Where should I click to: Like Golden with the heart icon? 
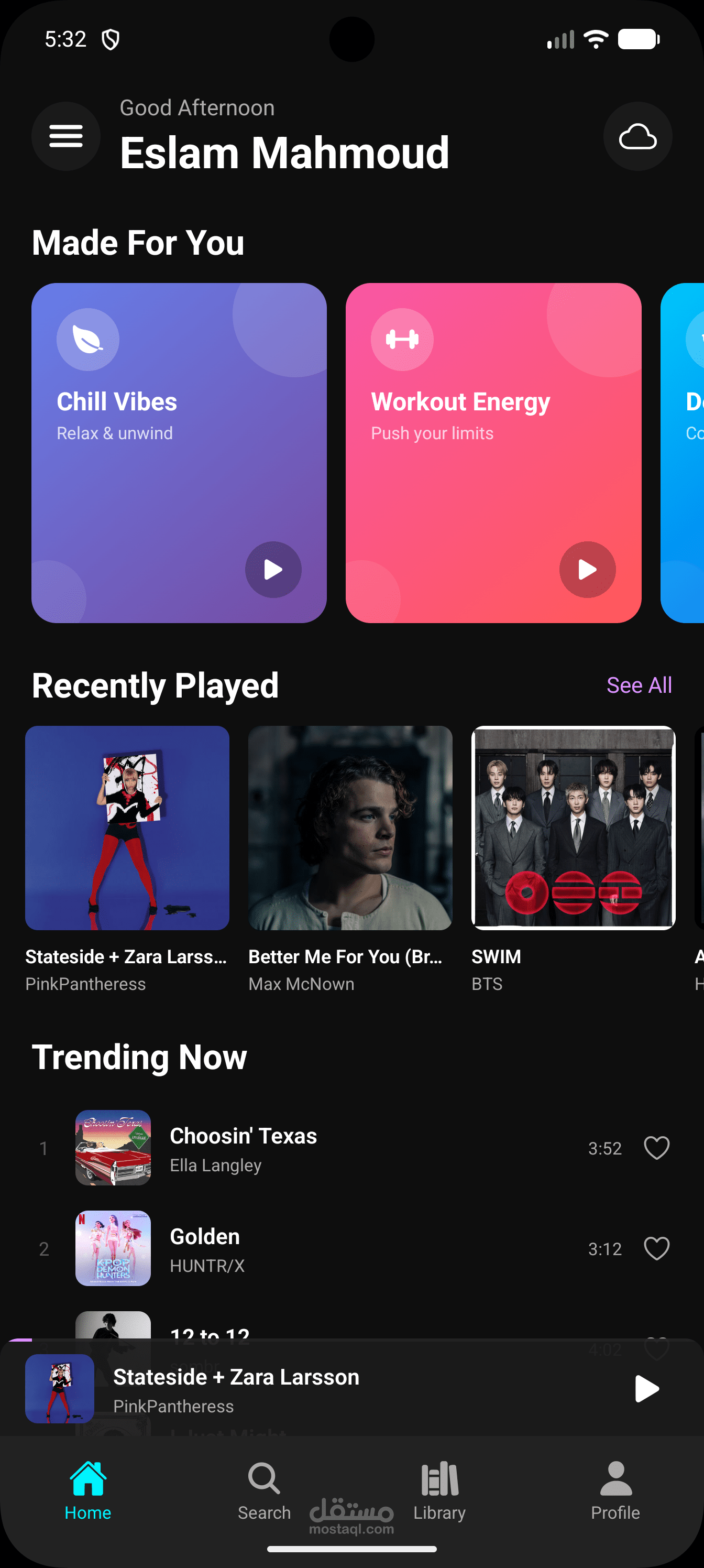[x=656, y=1248]
